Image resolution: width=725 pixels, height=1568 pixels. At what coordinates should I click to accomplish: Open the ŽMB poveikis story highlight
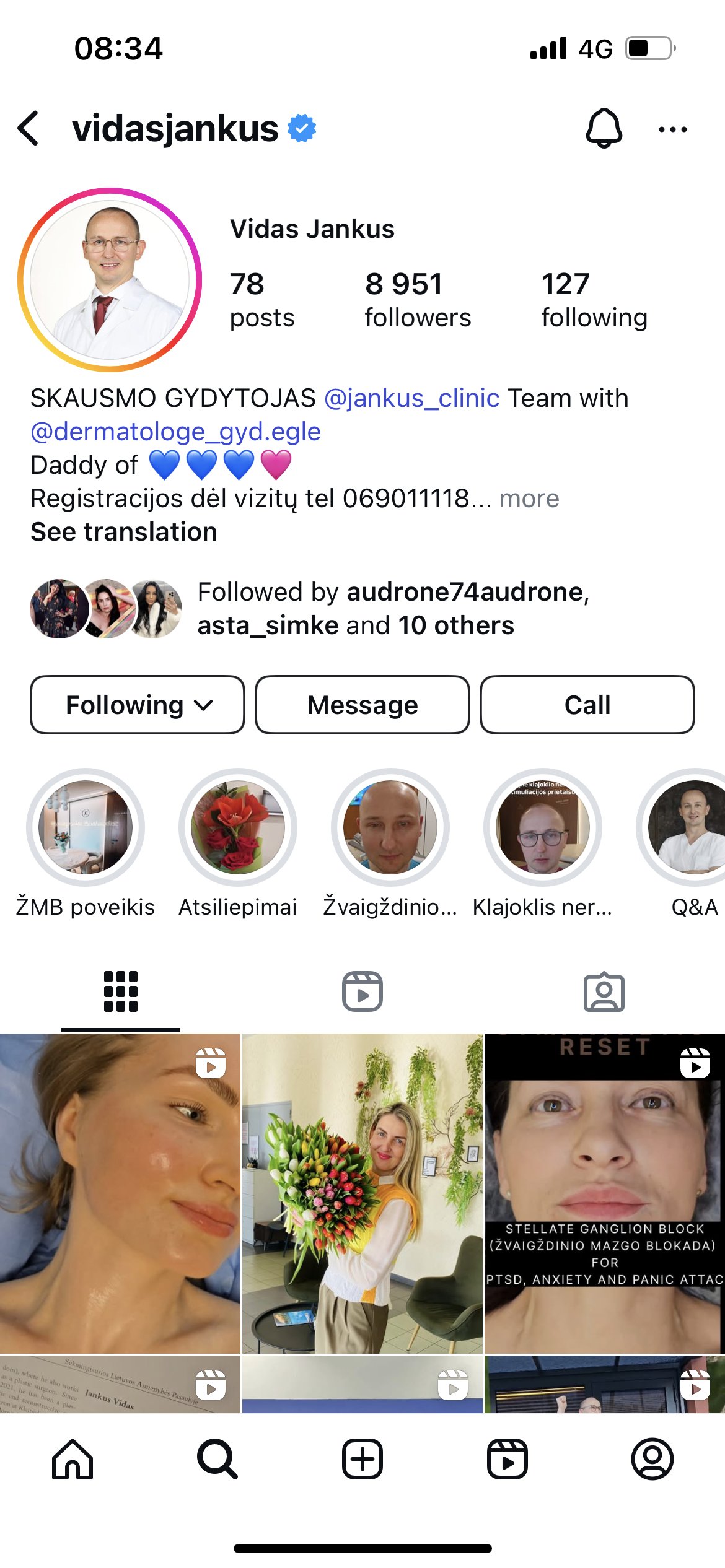(x=86, y=827)
